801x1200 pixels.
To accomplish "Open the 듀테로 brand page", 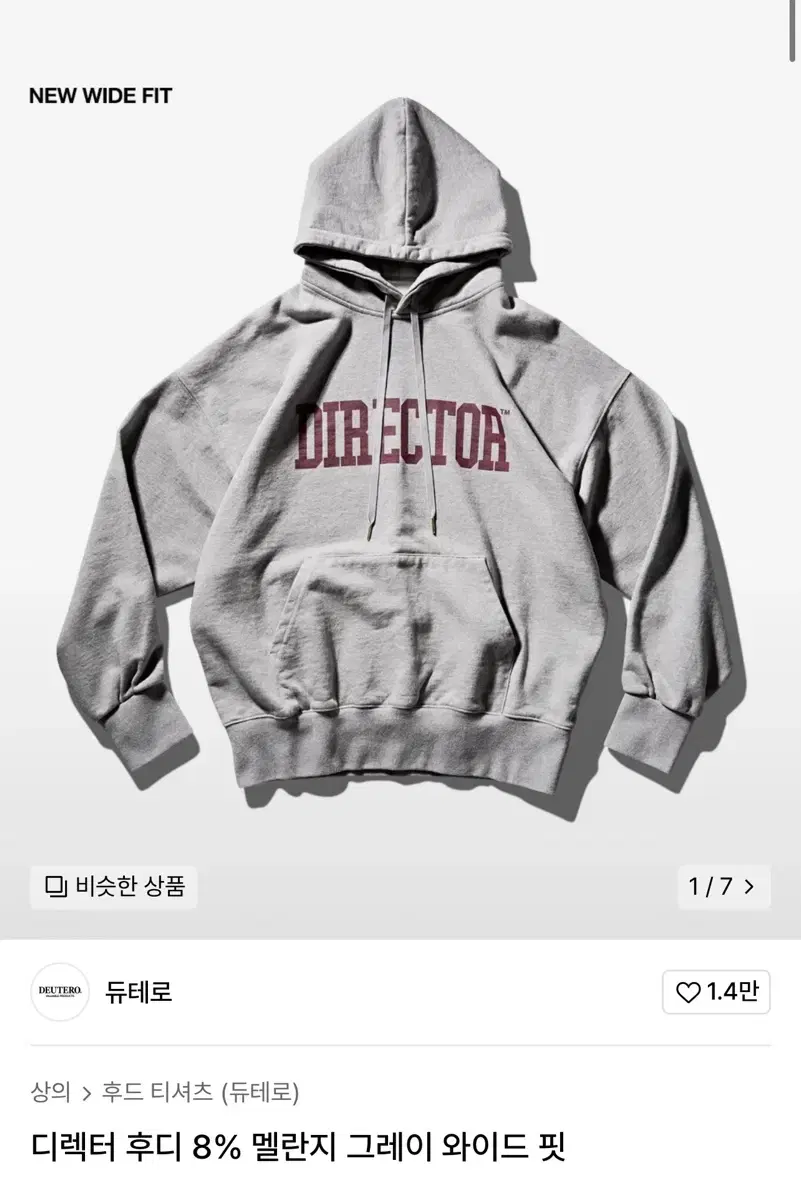I will (138, 992).
